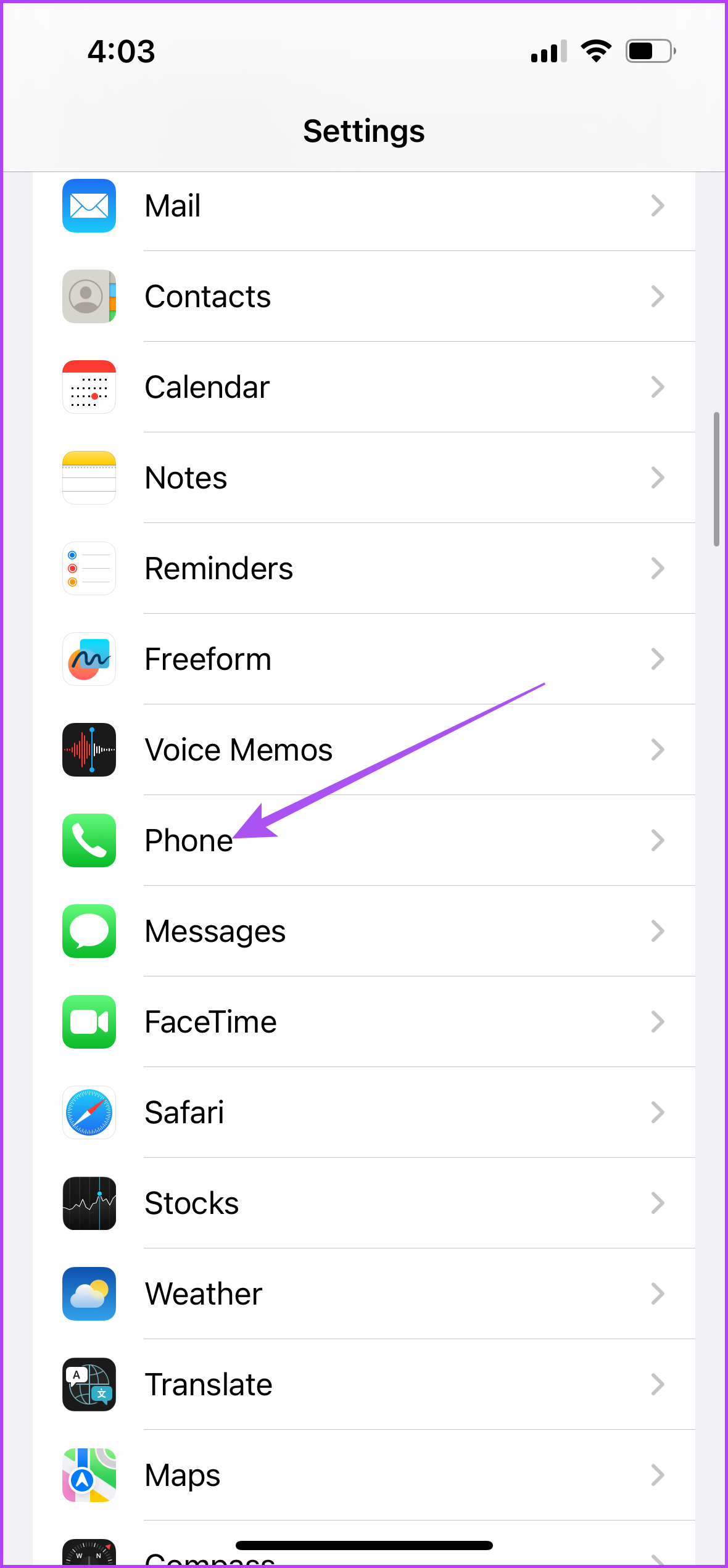The width and height of the screenshot is (728, 1568).
Task: Click the Voice Memos app icon
Action: point(89,750)
